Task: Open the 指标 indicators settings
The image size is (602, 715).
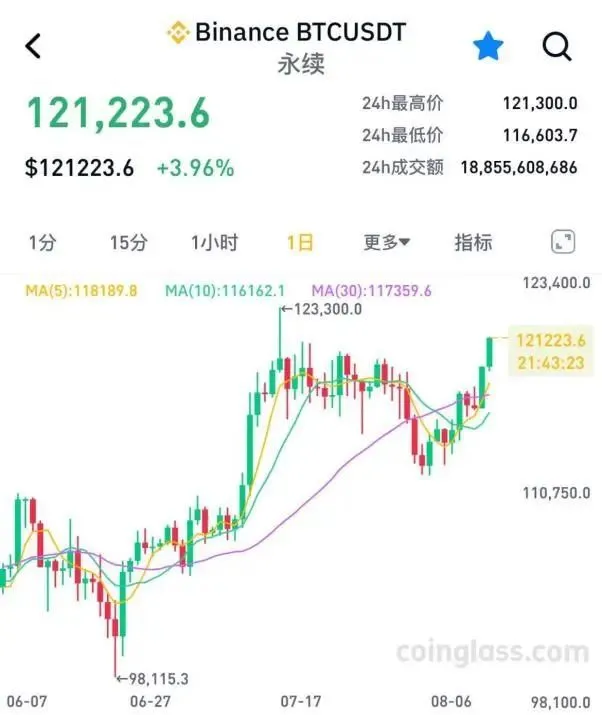Action: tap(473, 242)
